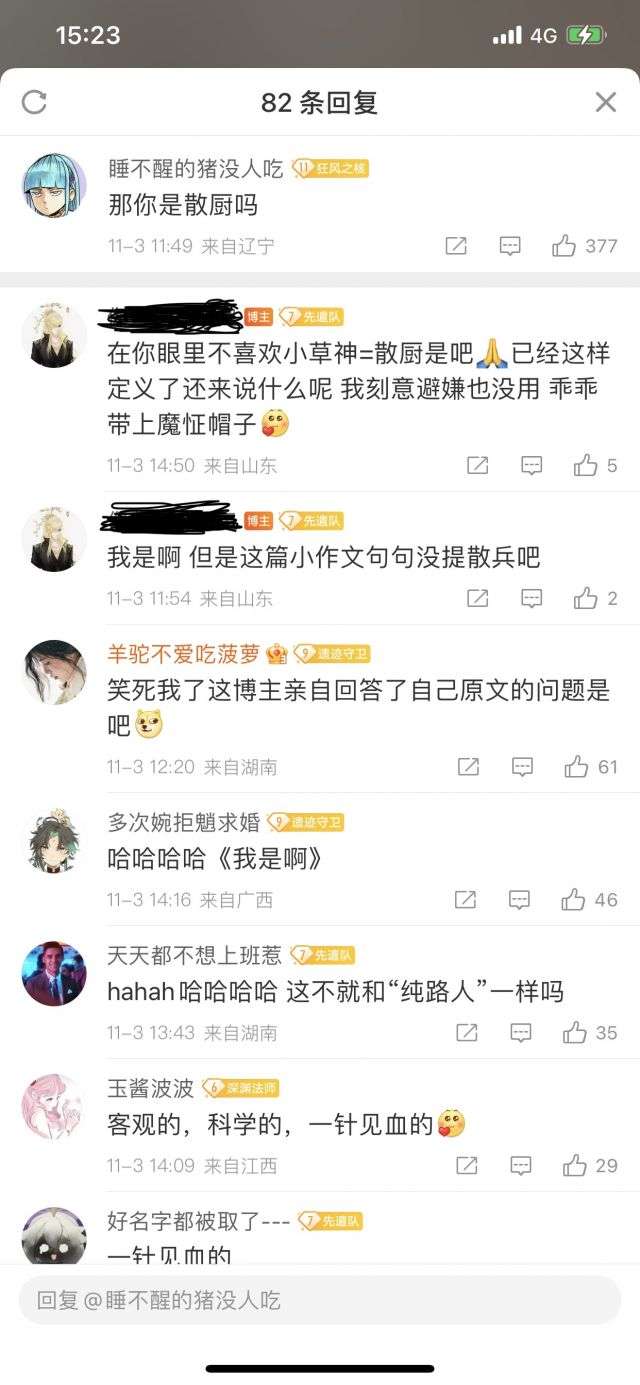This screenshot has height=1385, width=640.
Task: Repost the comment by 羊驼不爱吃菠萝
Action: tap(467, 767)
